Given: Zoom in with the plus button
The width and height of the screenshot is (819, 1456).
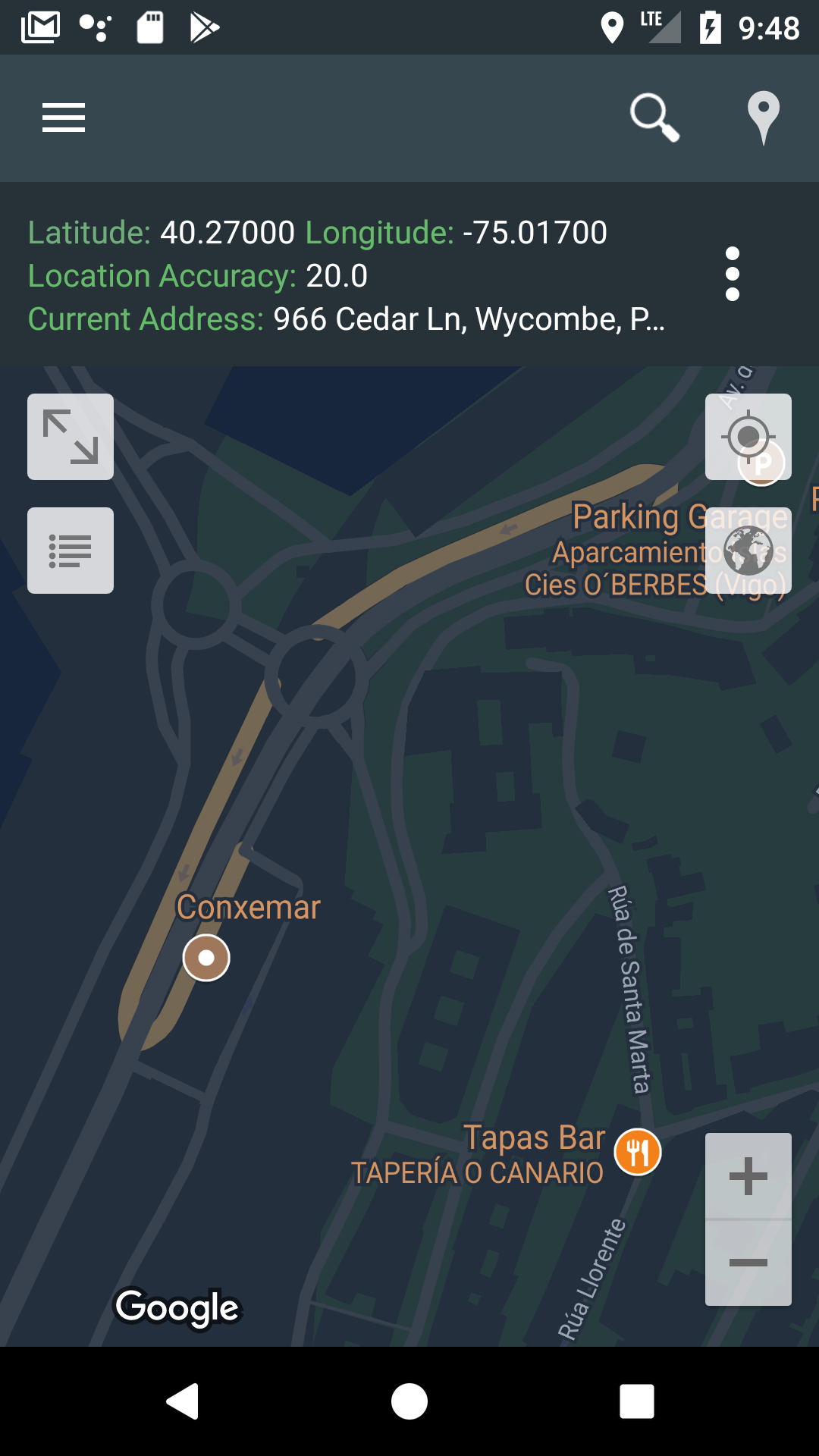Looking at the screenshot, I should click(x=748, y=1176).
